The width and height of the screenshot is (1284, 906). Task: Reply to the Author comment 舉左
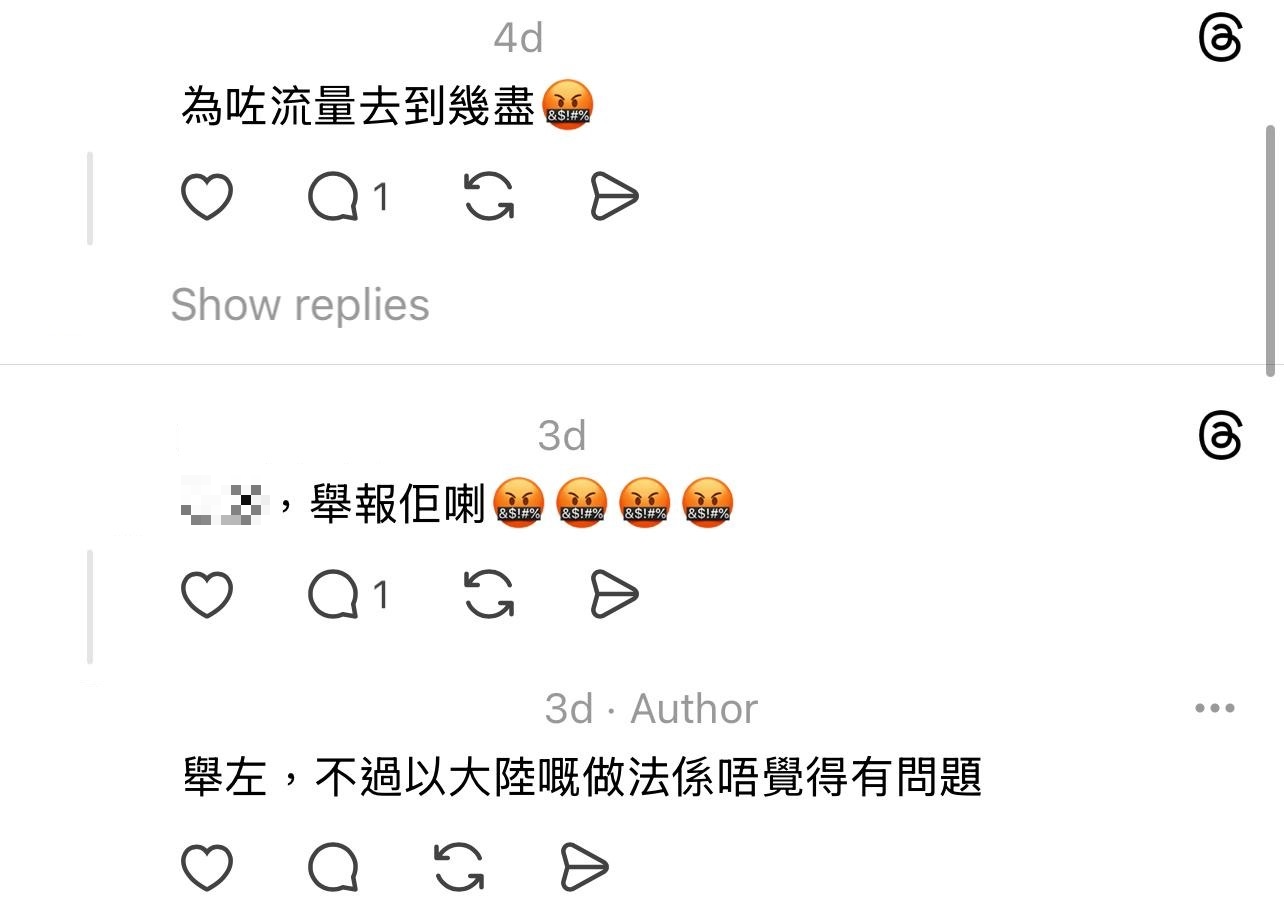click(x=334, y=867)
